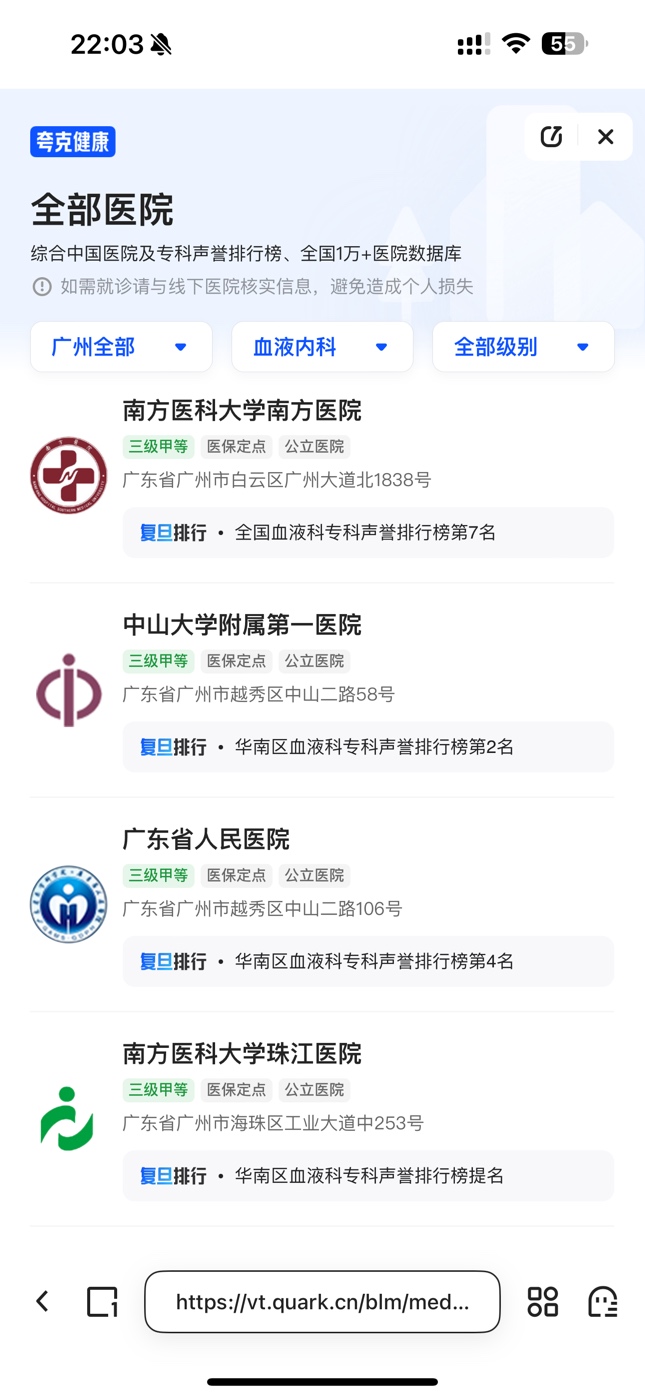This screenshot has width=645, height=1398.
Task: Tap the ghost icon in bottom toolbar
Action: tap(603, 1301)
